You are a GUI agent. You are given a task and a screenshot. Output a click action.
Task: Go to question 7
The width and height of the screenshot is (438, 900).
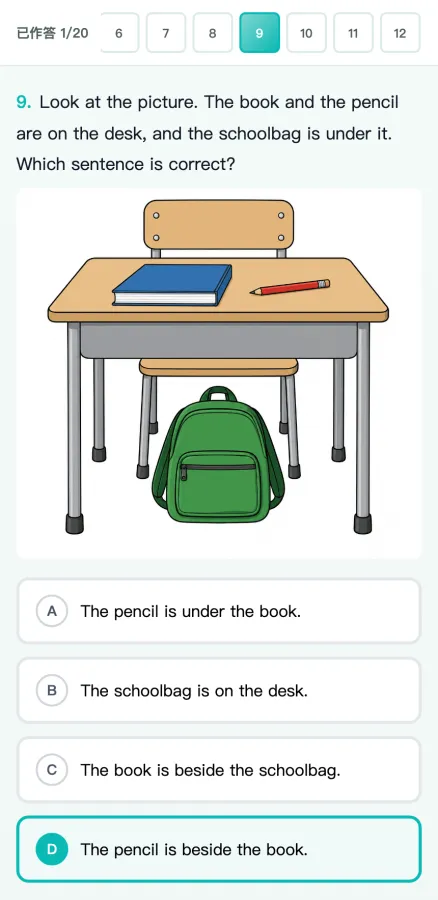click(x=166, y=33)
